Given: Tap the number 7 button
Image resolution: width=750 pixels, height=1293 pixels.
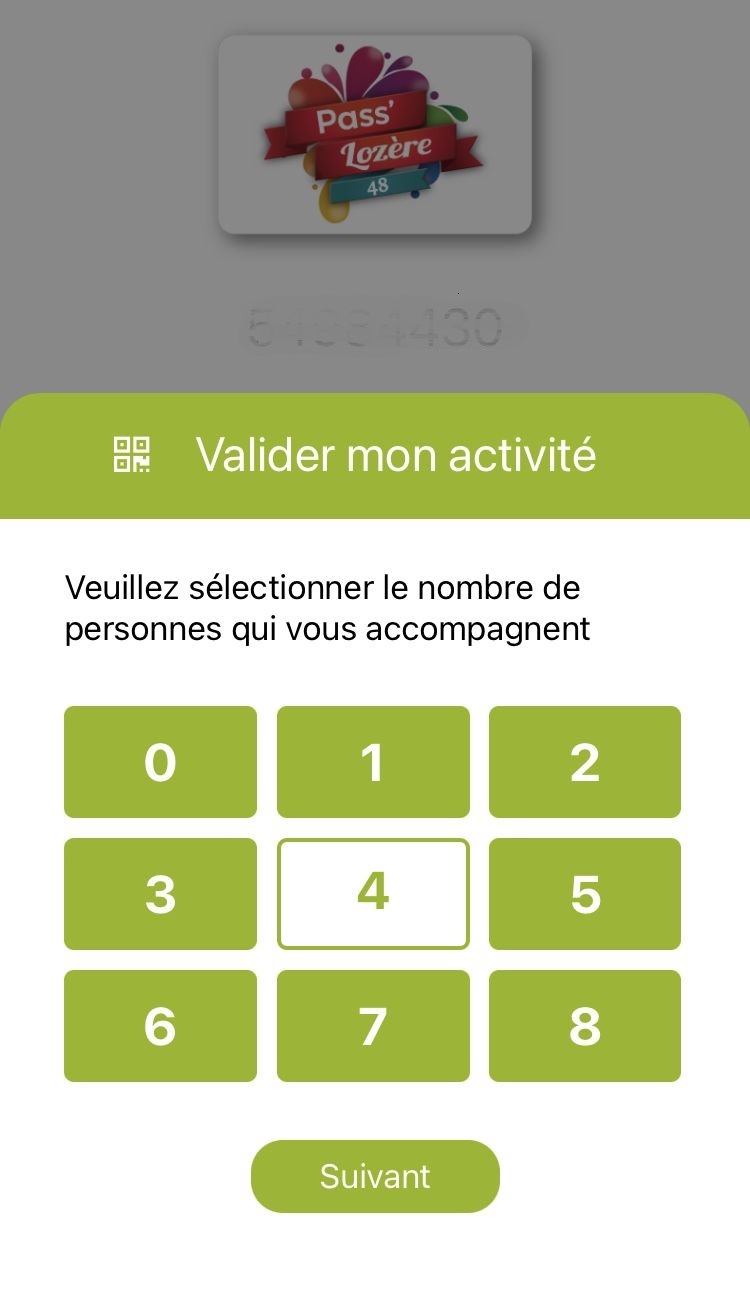Looking at the screenshot, I should point(373,1026).
